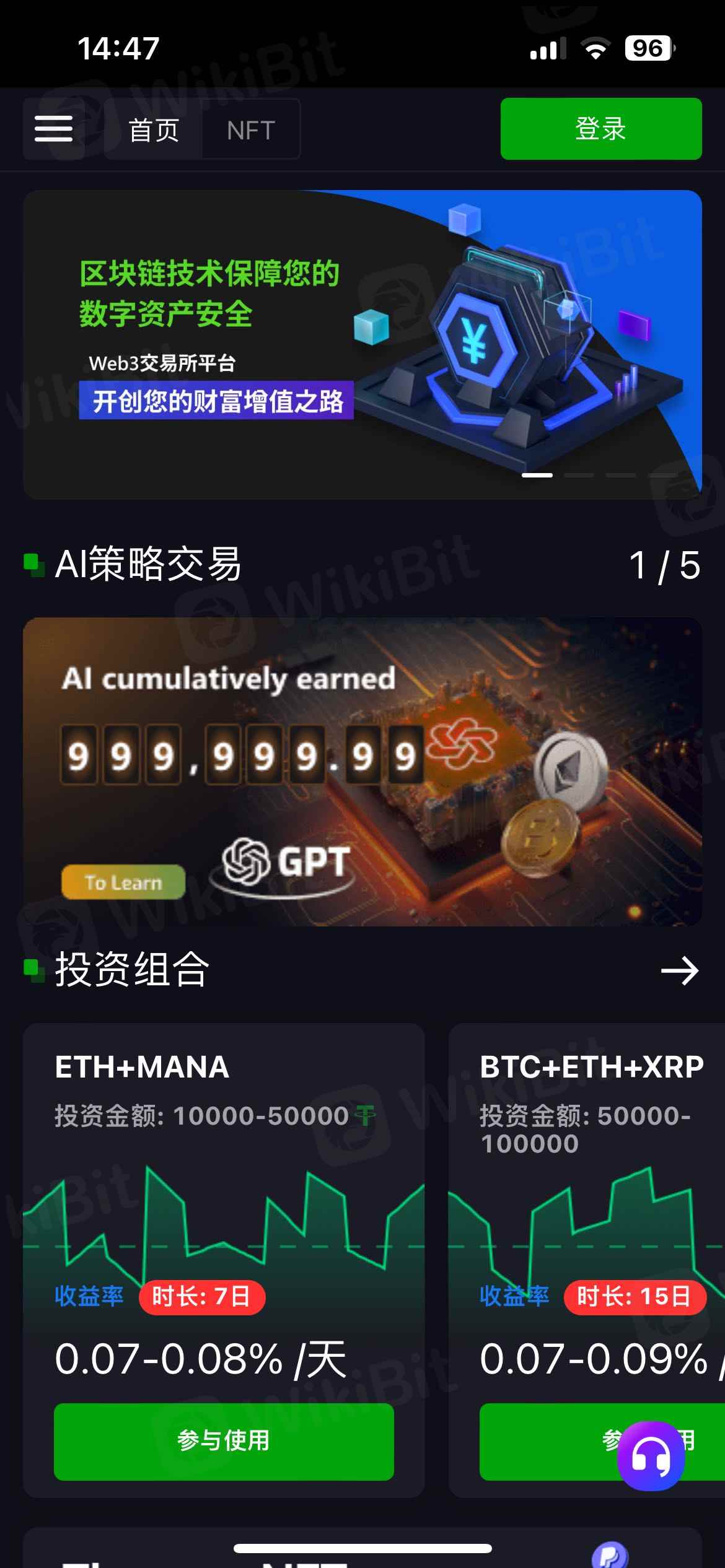Image resolution: width=725 pixels, height=1568 pixels.
Task: Open the hamburger drawer menu
Action: [x=53, y=129]
